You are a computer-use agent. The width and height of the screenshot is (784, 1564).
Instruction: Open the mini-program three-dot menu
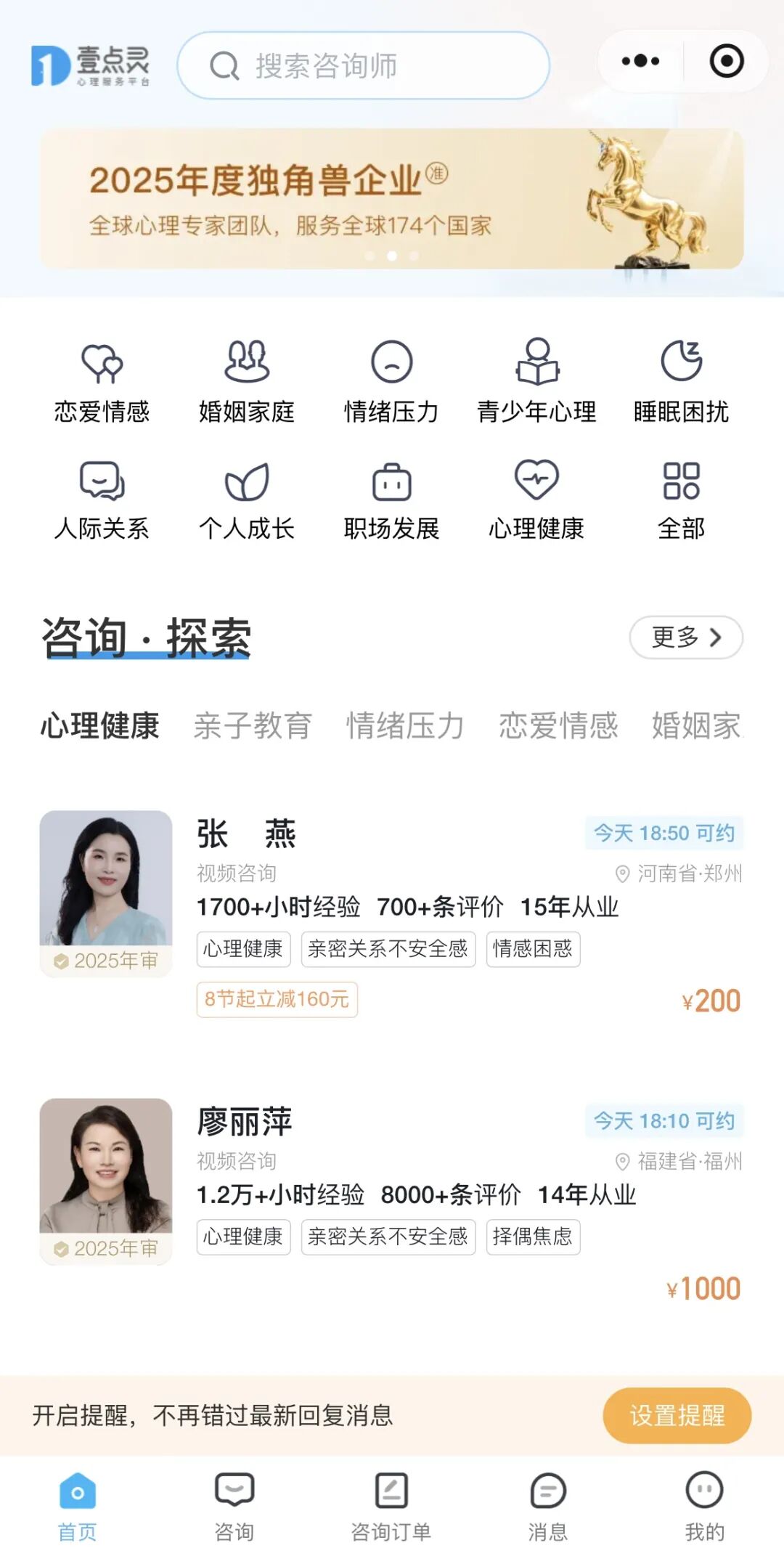tap(640, 61)
